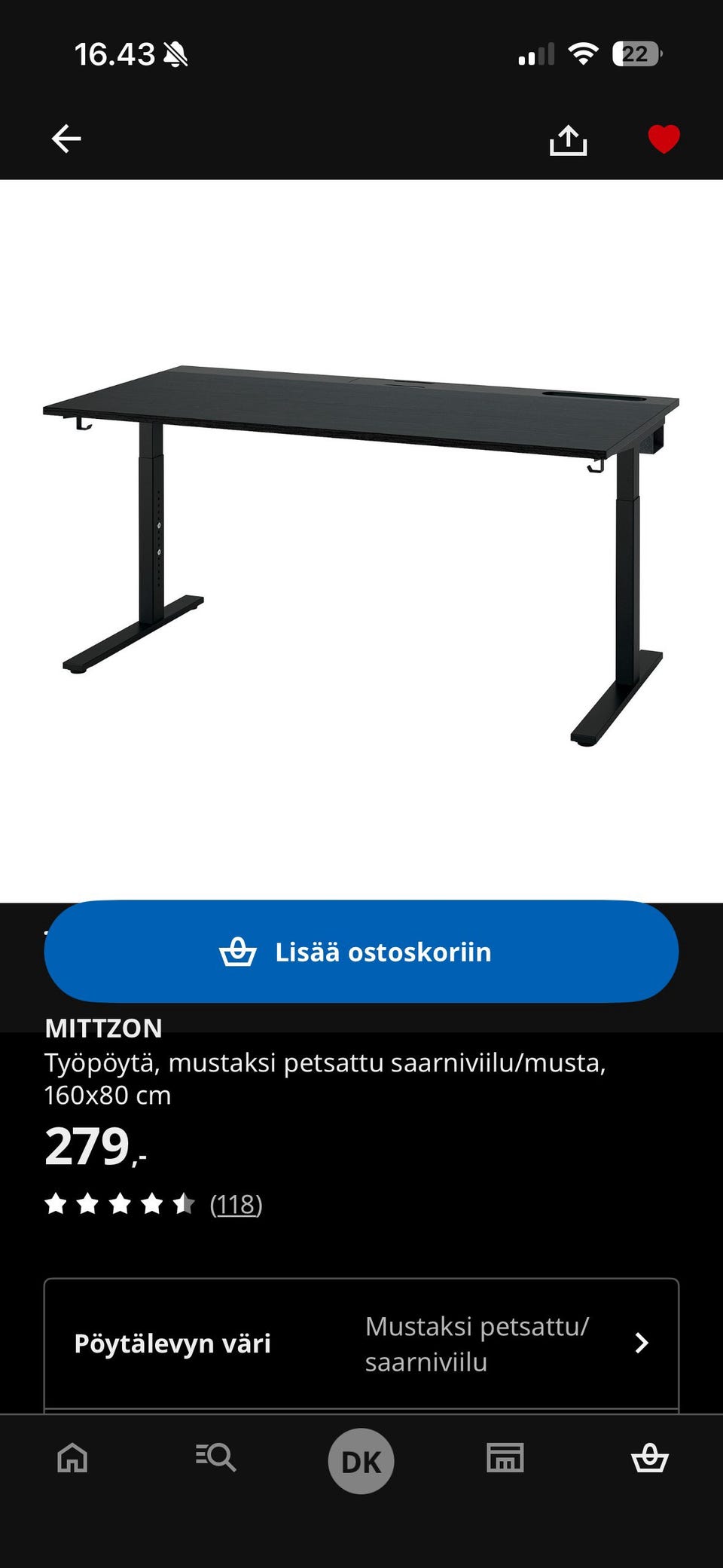The height and width of the screenshot is (1568, 723).
Task: Open the shopping cart icon
Action: [651, 1458]
